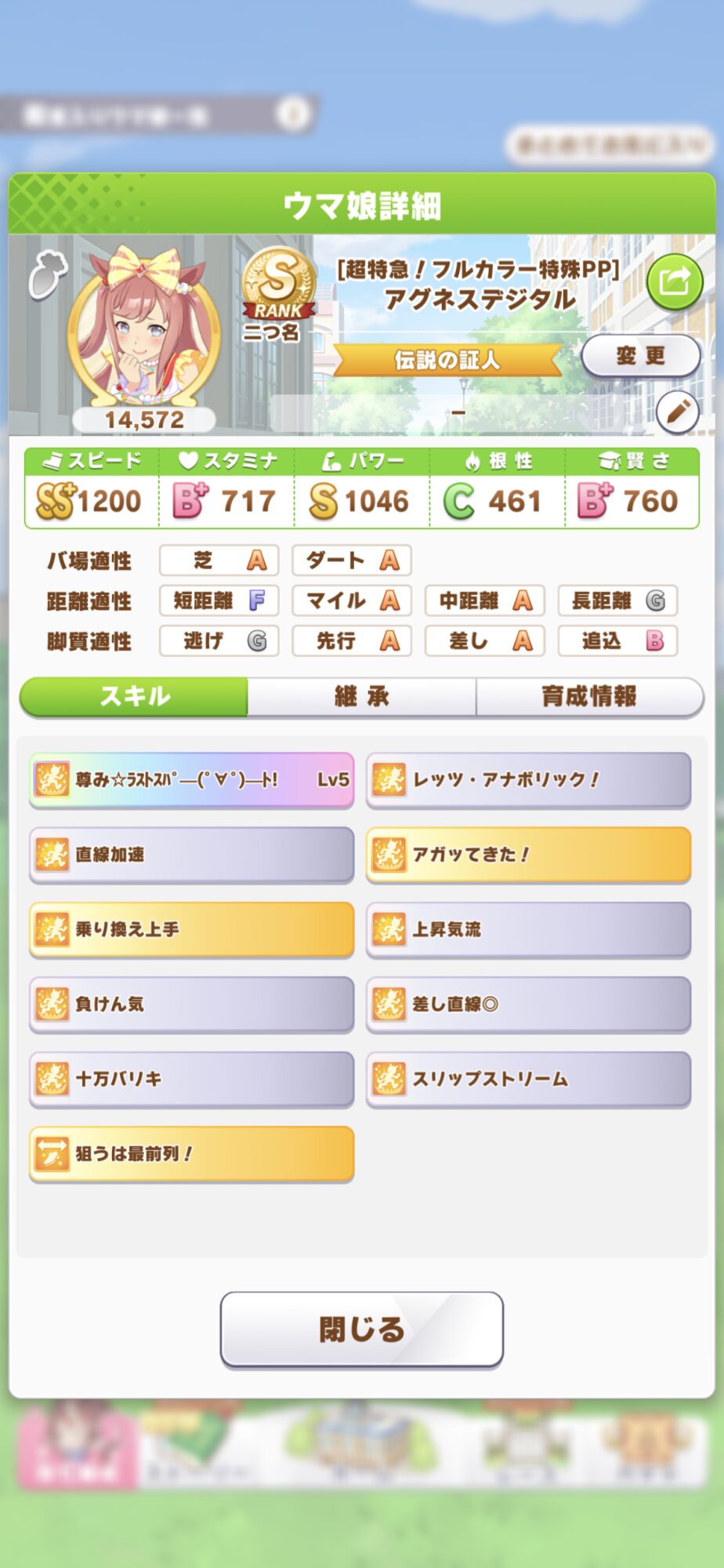724x1568 pixels.
Task: Open the 狙うは最前列！ skill
Action: click(x=192, y=1153)
